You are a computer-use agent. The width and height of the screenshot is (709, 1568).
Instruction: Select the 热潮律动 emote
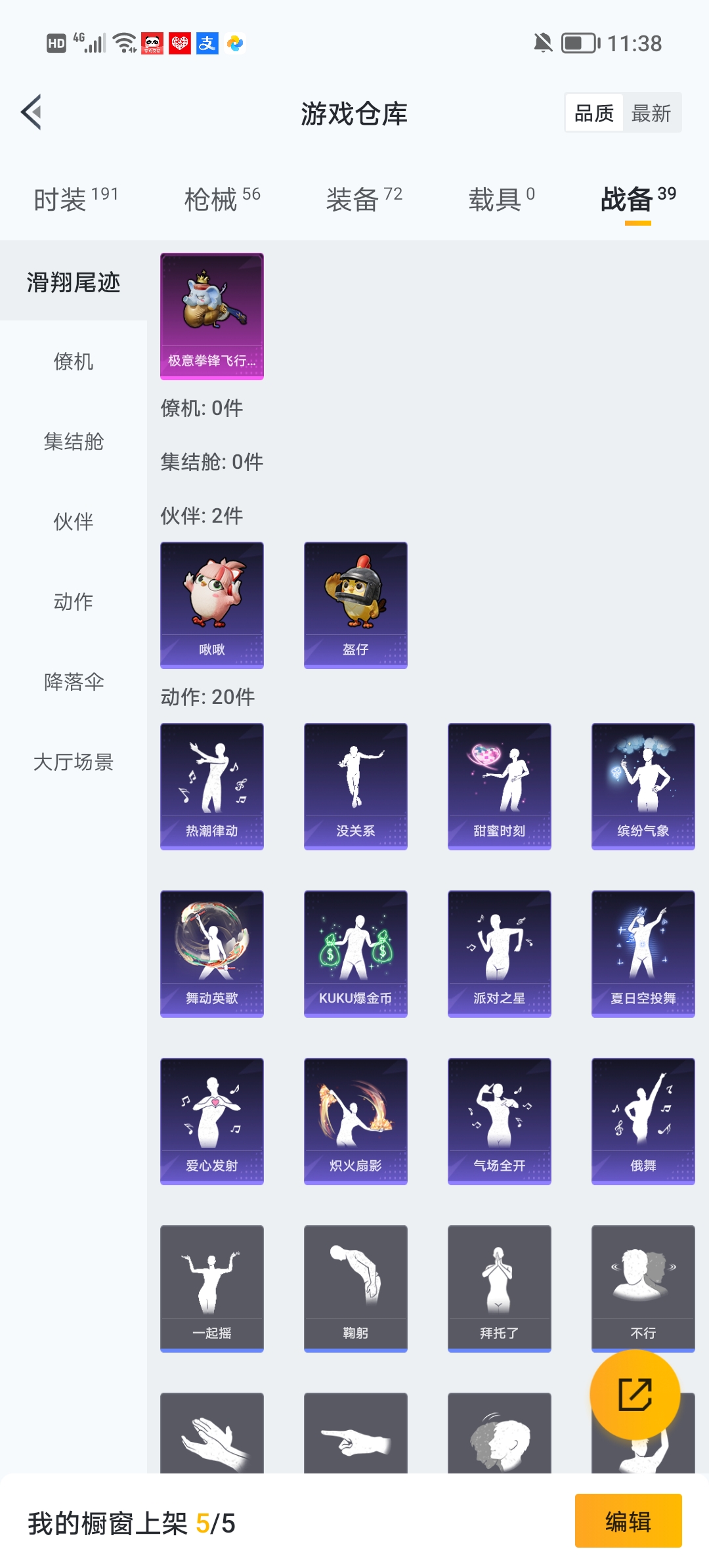[x=212, y=786]
